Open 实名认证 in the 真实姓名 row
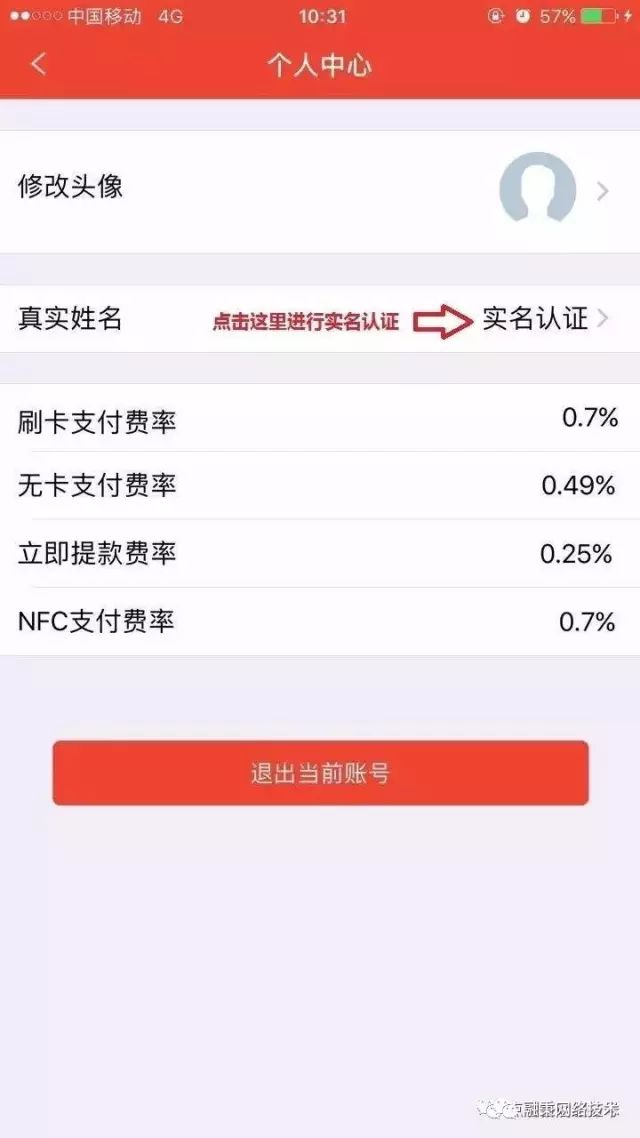The width and height of the screenshot is (640, 1138). [x=535, y=319]
